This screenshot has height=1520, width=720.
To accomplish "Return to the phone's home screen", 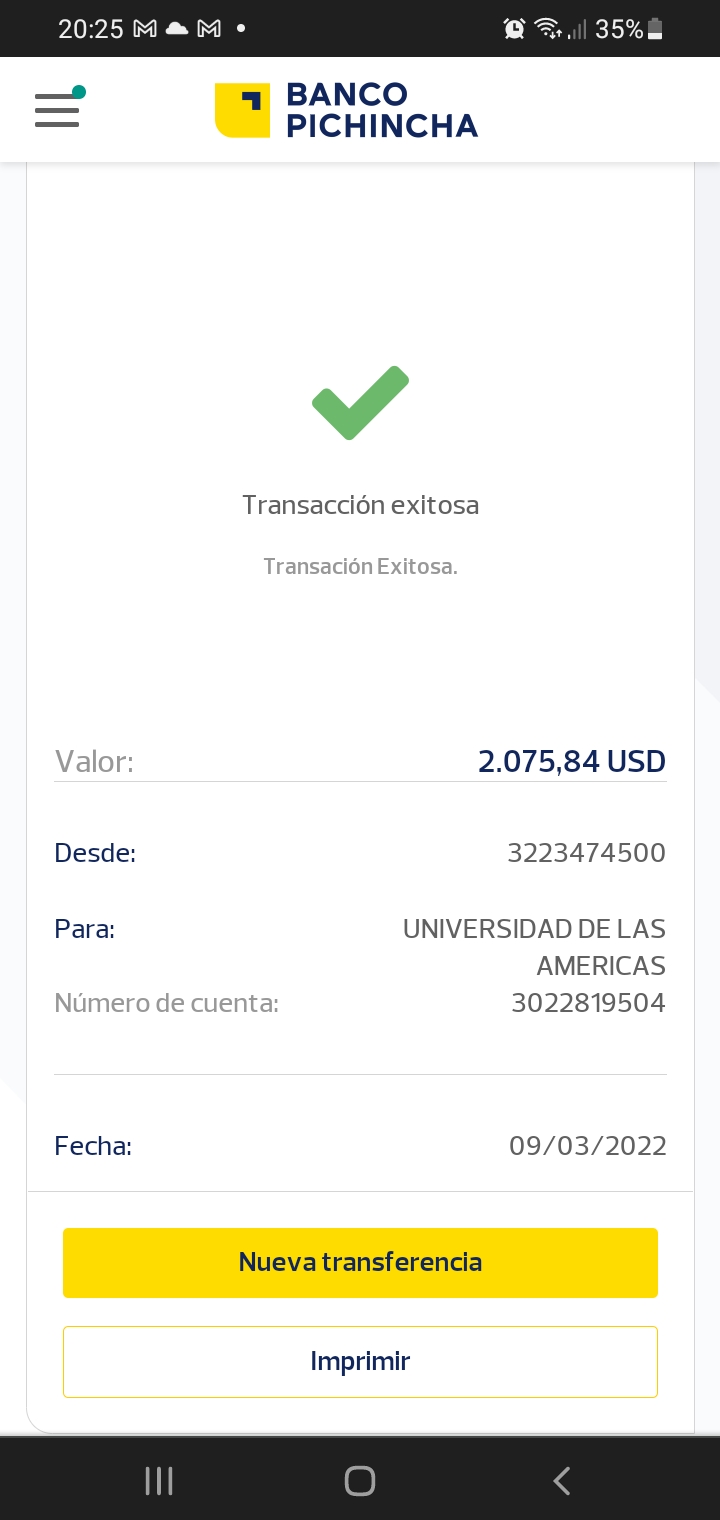I will (359, 1480).
